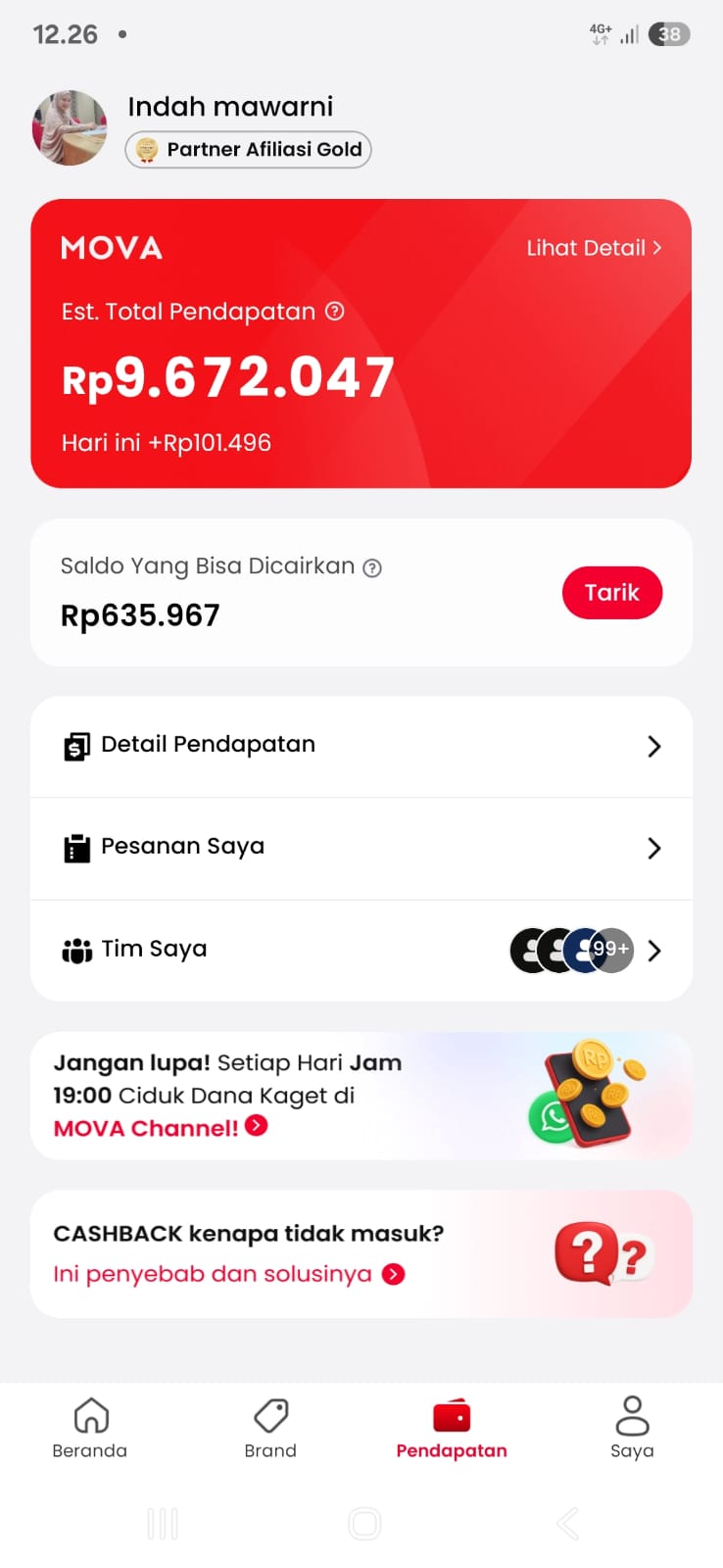Open Pesanan Saya
The width and height of the screenshot is (723, 1568).
(361, 848)
